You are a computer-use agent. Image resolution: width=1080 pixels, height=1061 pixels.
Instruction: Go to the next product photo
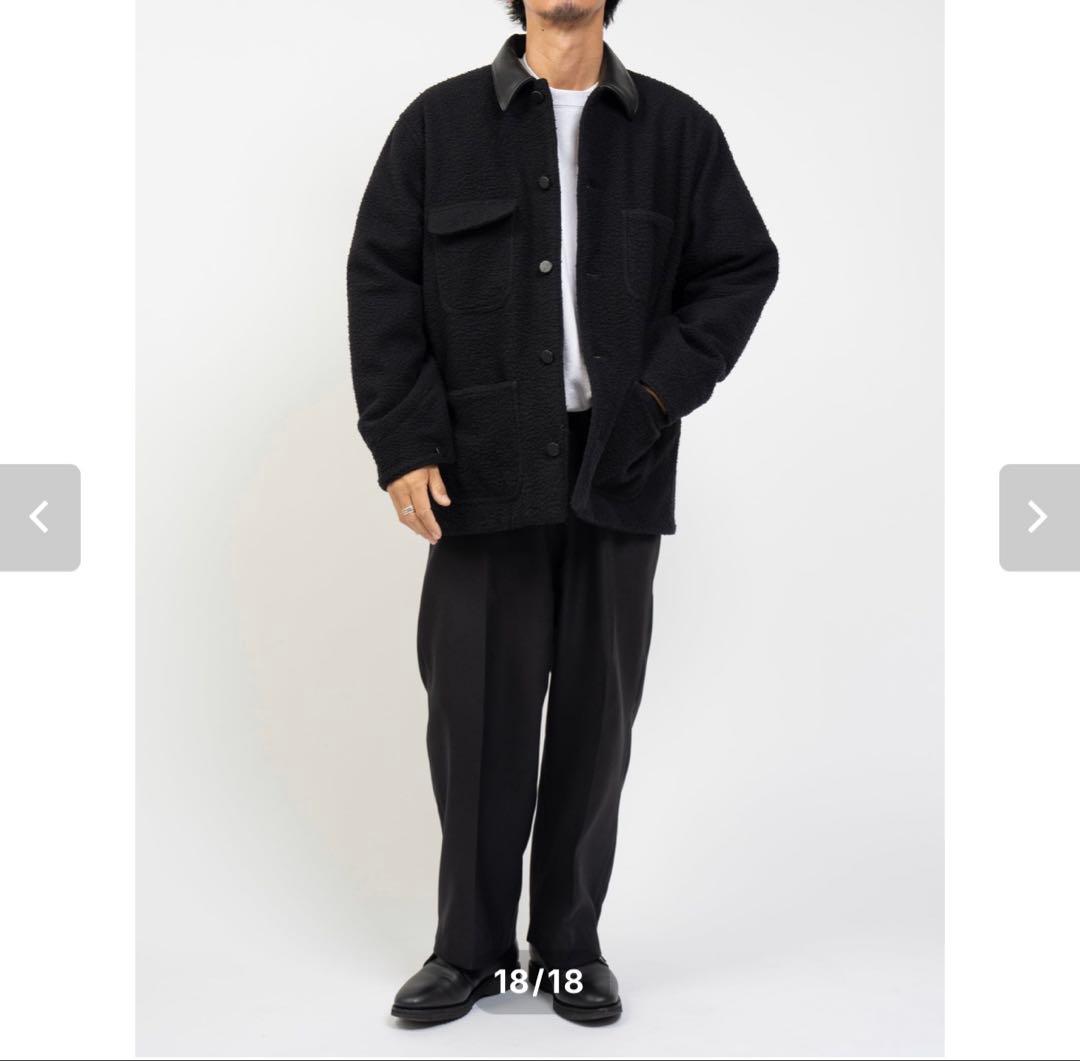[x=1038, y=517]
